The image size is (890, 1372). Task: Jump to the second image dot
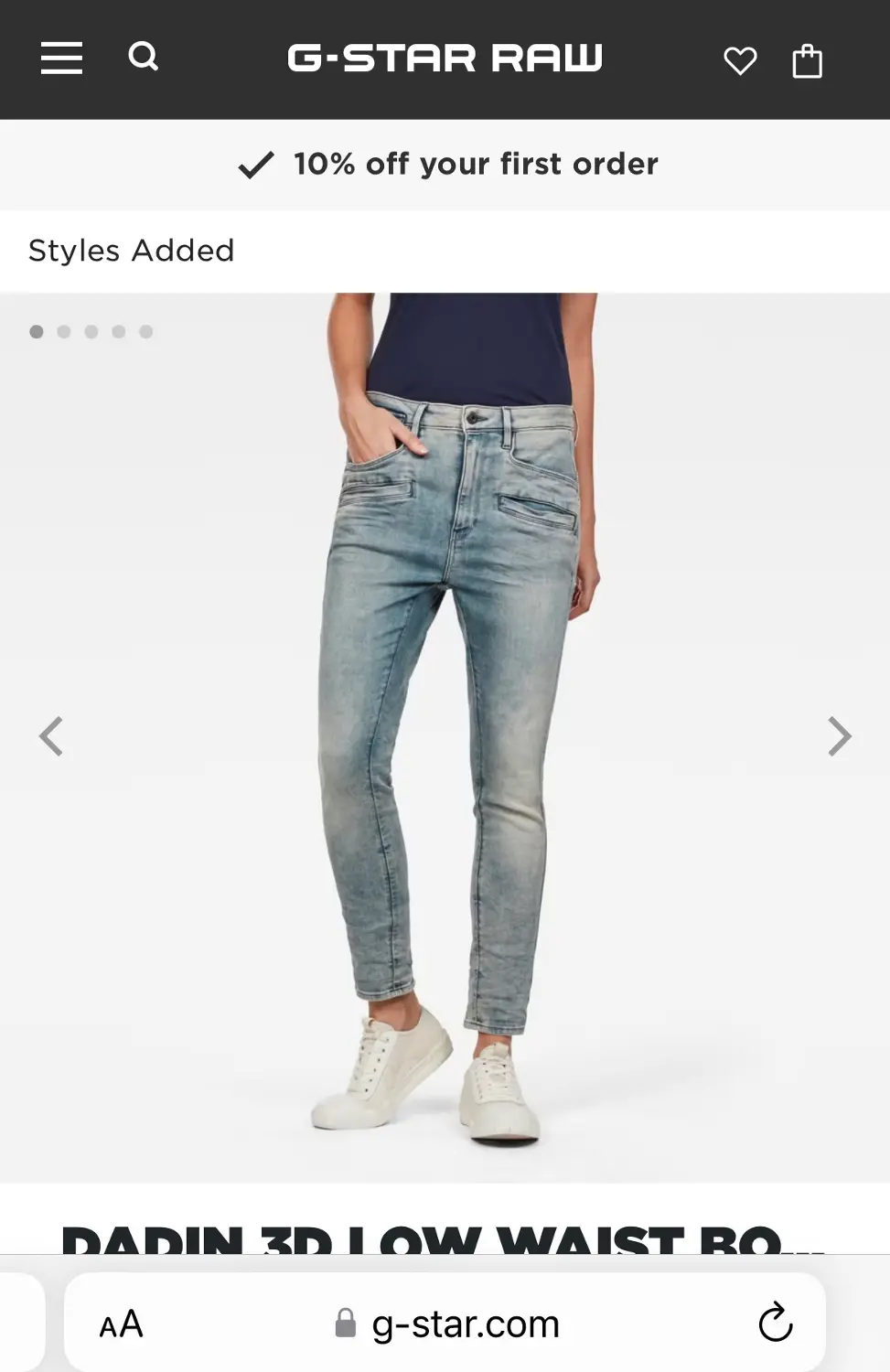64,332
